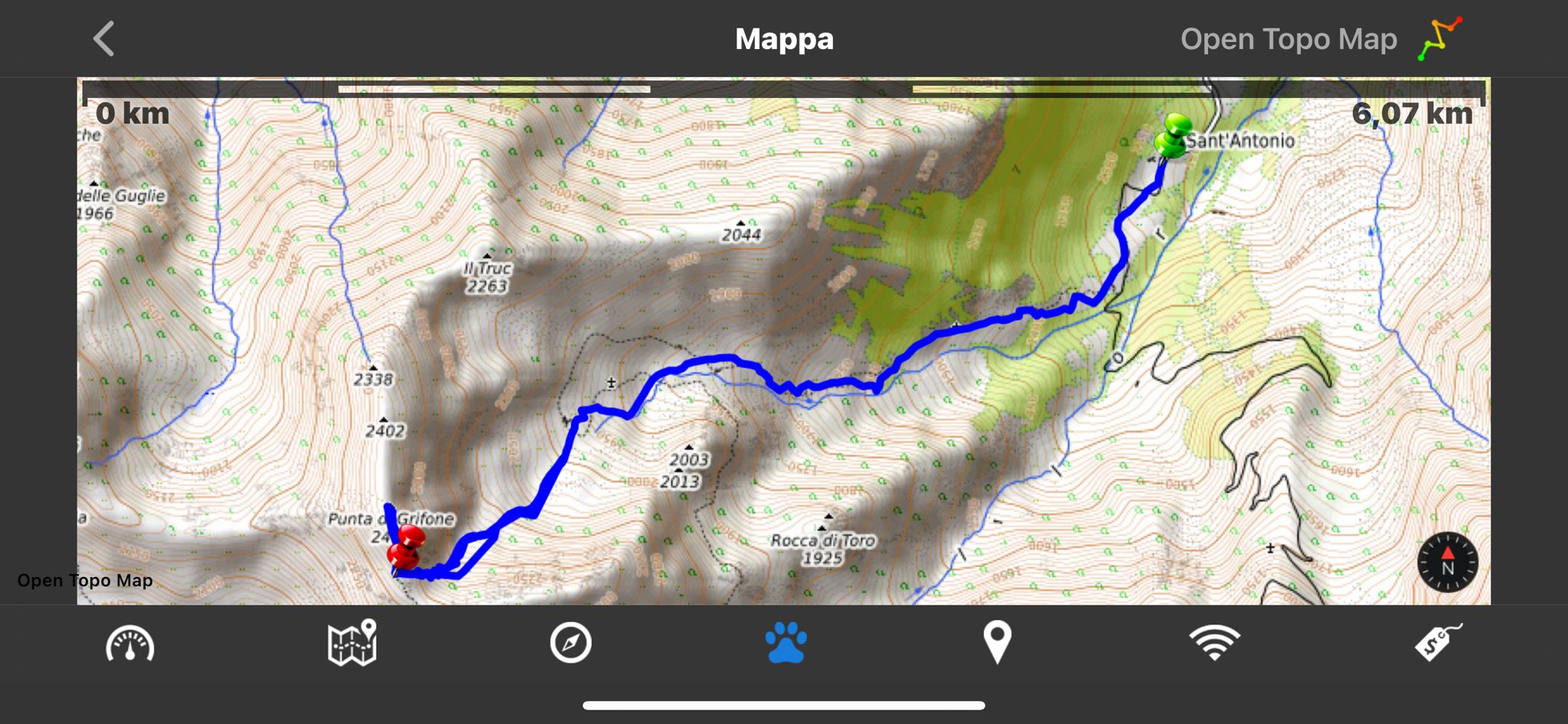Open the price tag tab
The width and height of the screenshot is (1568, 724).
click(x=1438, y=643)
